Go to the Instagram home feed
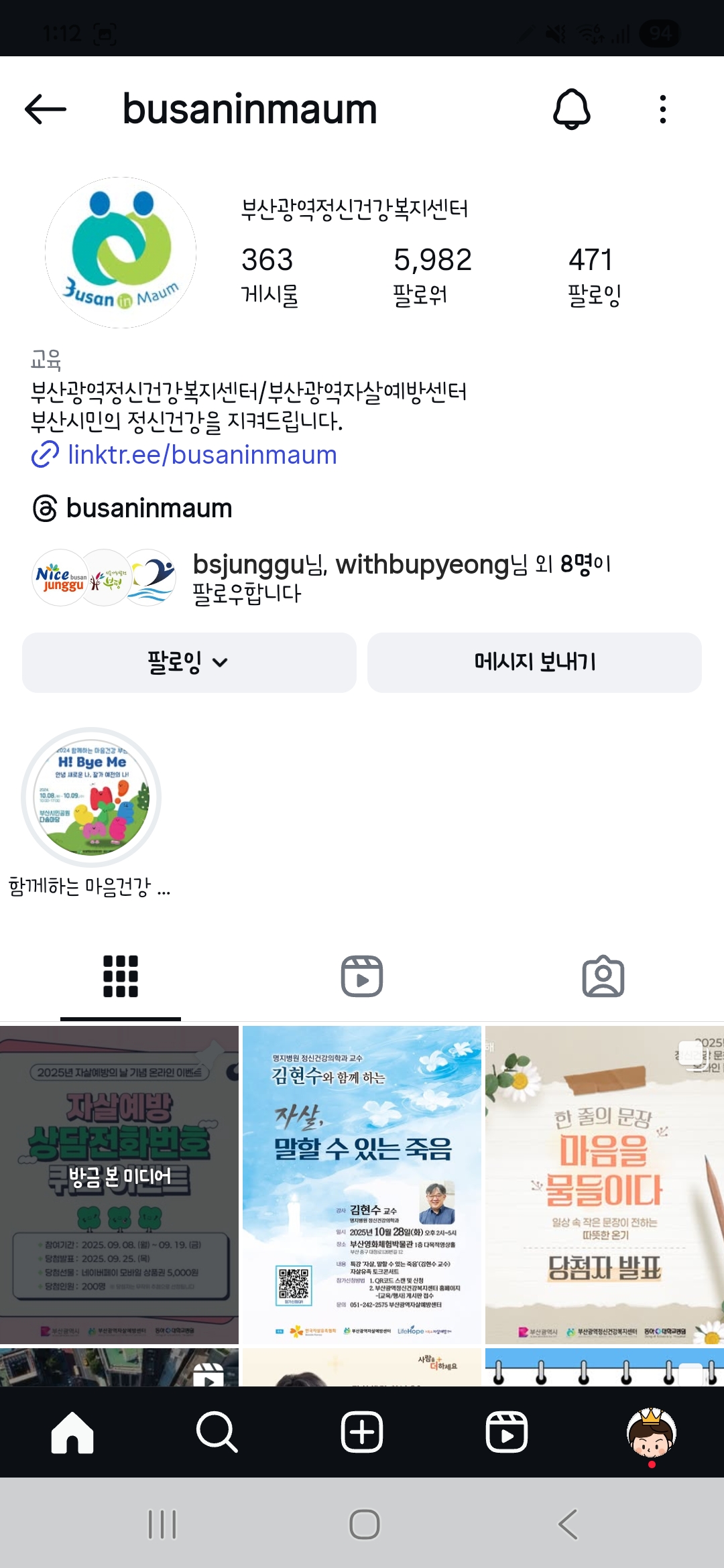The image size is (724, 1568). (72, 1432)
